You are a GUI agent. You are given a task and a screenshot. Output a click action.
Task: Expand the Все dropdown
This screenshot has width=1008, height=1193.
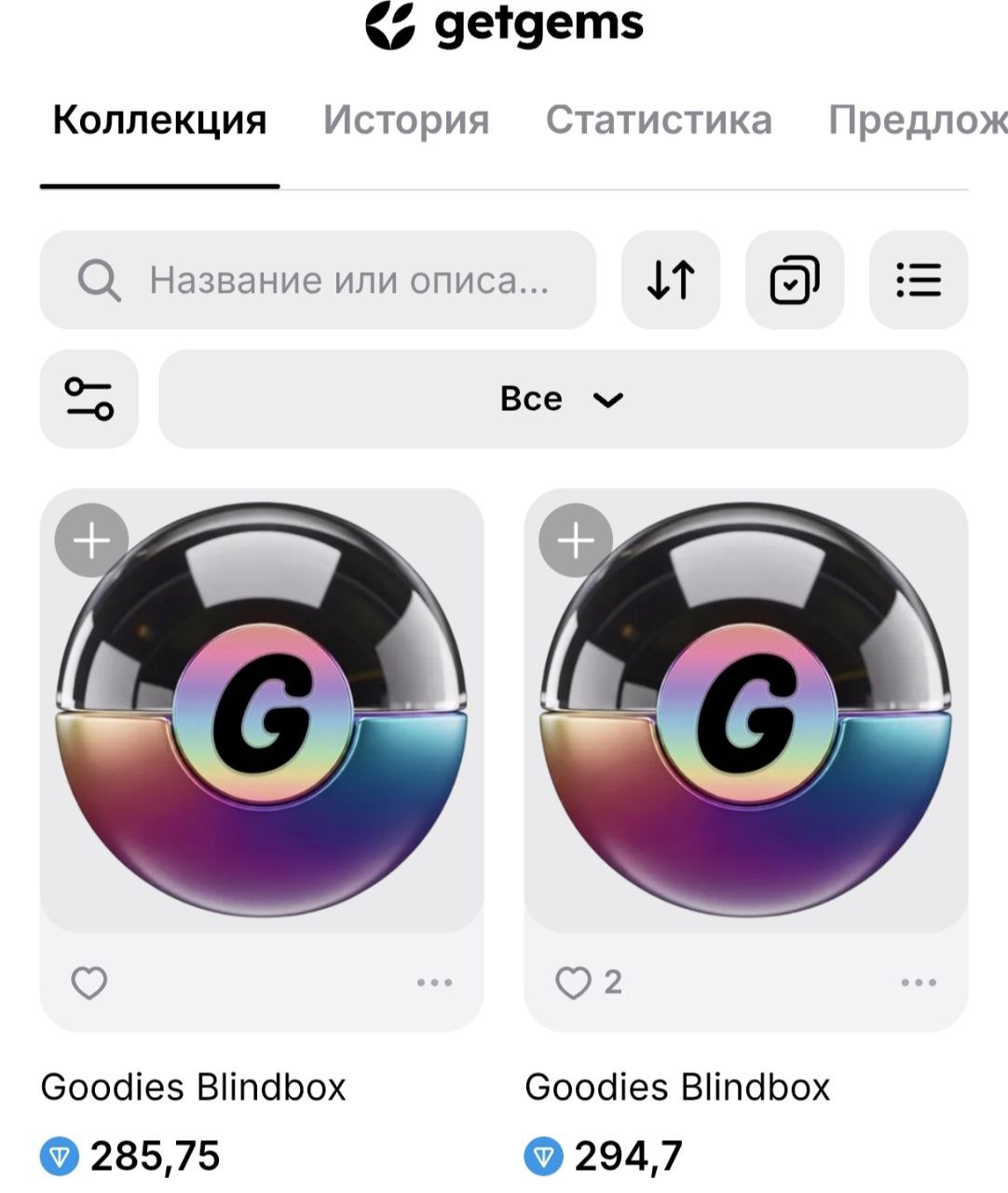[x=563, y=399]
